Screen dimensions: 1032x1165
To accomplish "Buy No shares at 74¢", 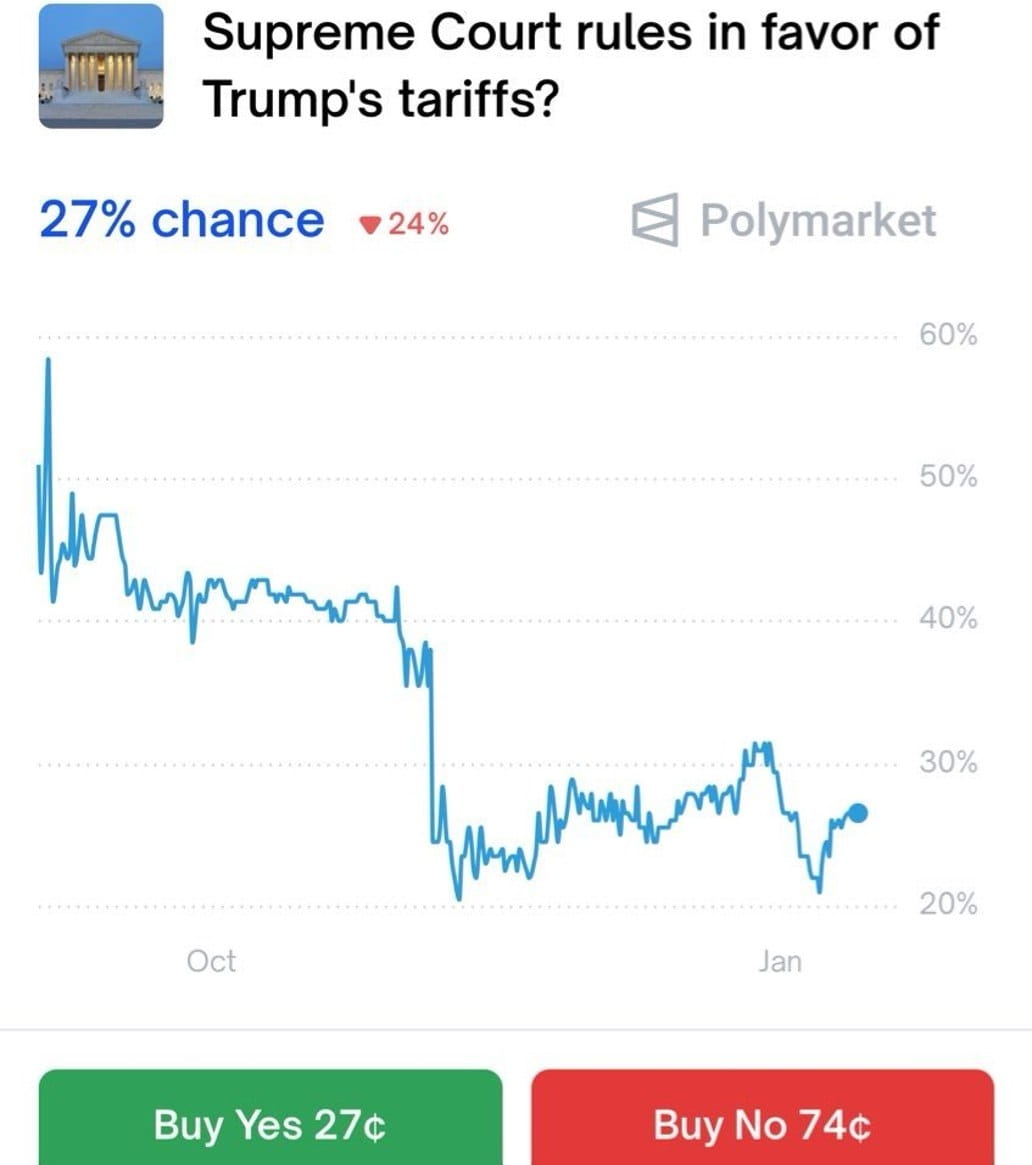I will (x=762, y=1124).
